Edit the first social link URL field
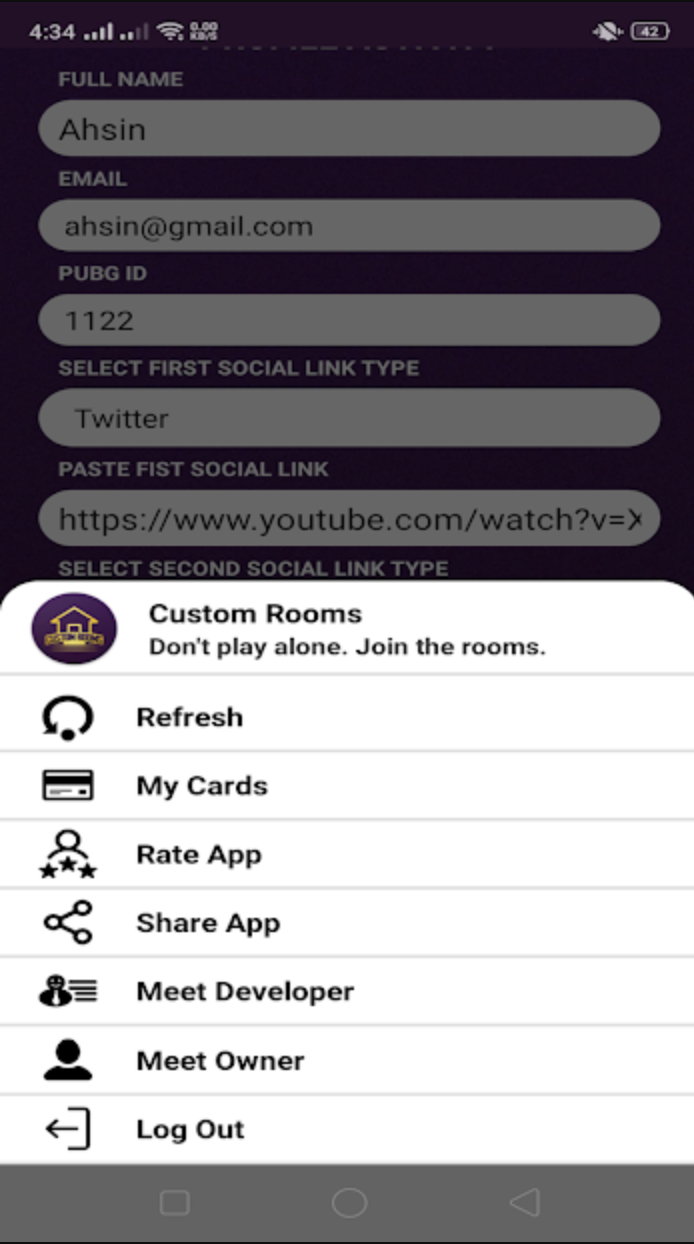Screen dimensions: 694x1244 point(348,518)
